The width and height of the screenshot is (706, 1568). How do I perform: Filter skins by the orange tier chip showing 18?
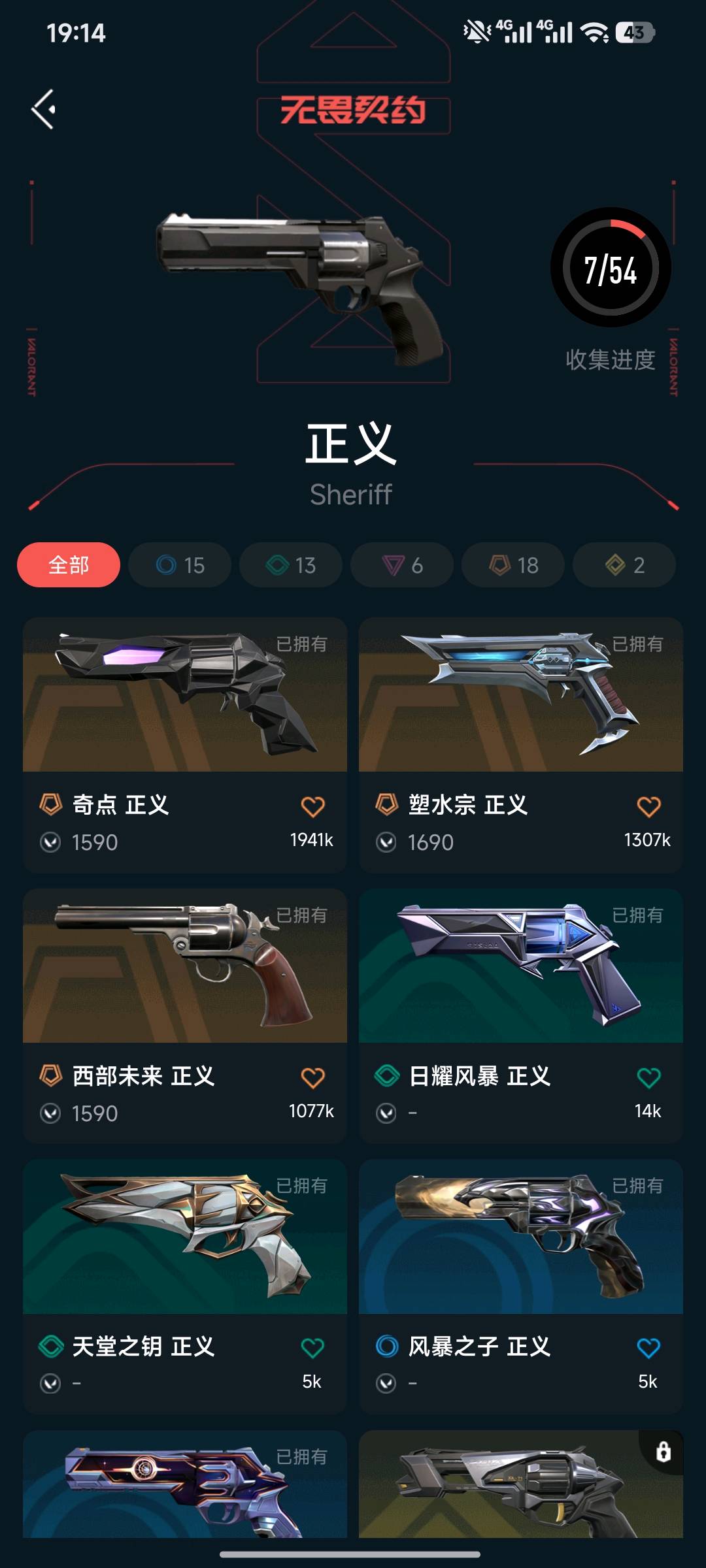click(513, 564)
